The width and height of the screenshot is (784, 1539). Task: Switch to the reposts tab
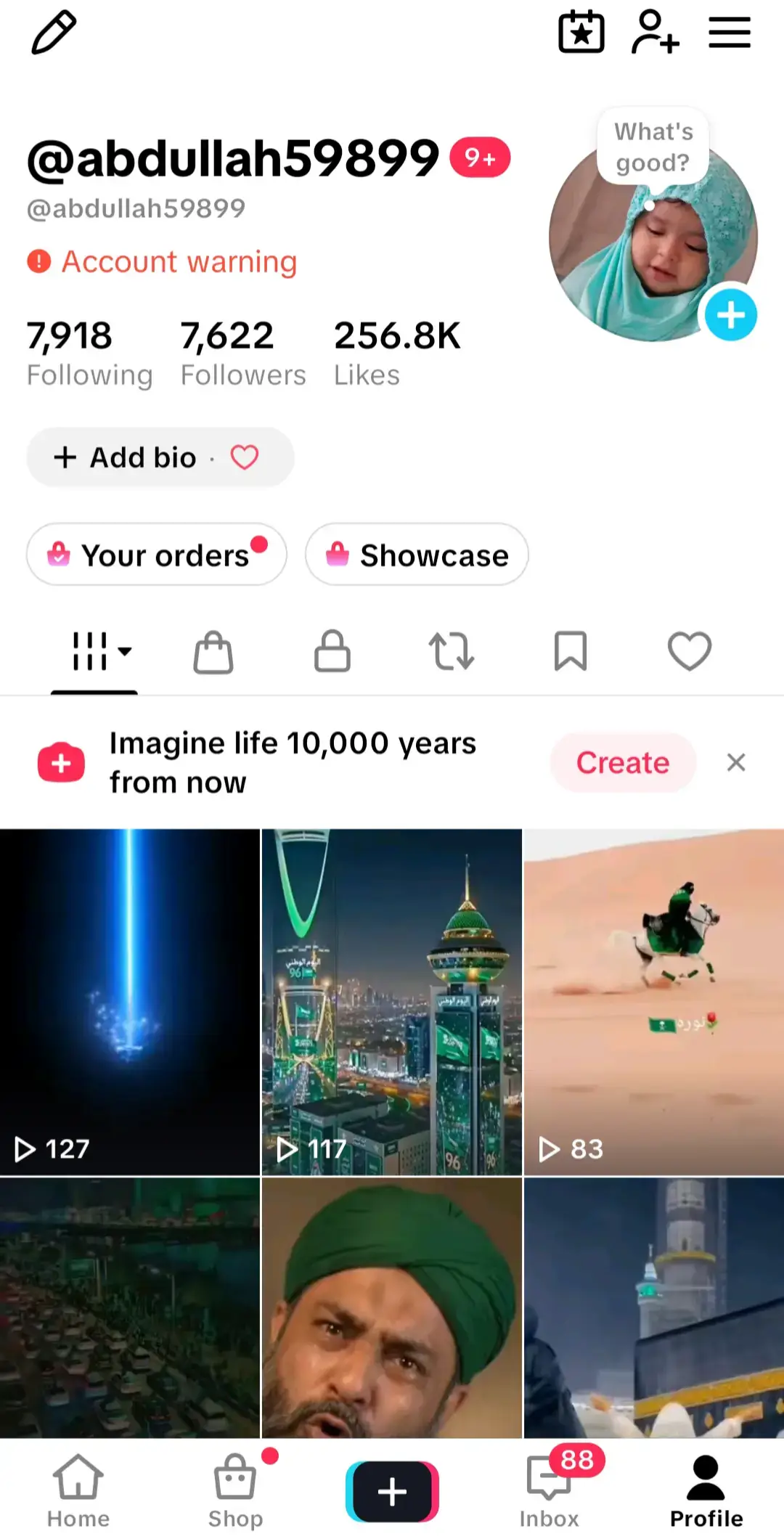[452, 651]
